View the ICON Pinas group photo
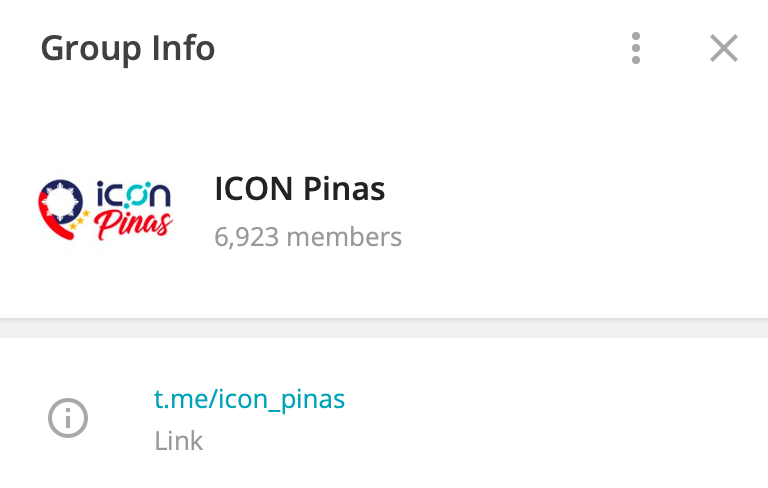This screenshot has height=488, width=768. tap(104, 208)
